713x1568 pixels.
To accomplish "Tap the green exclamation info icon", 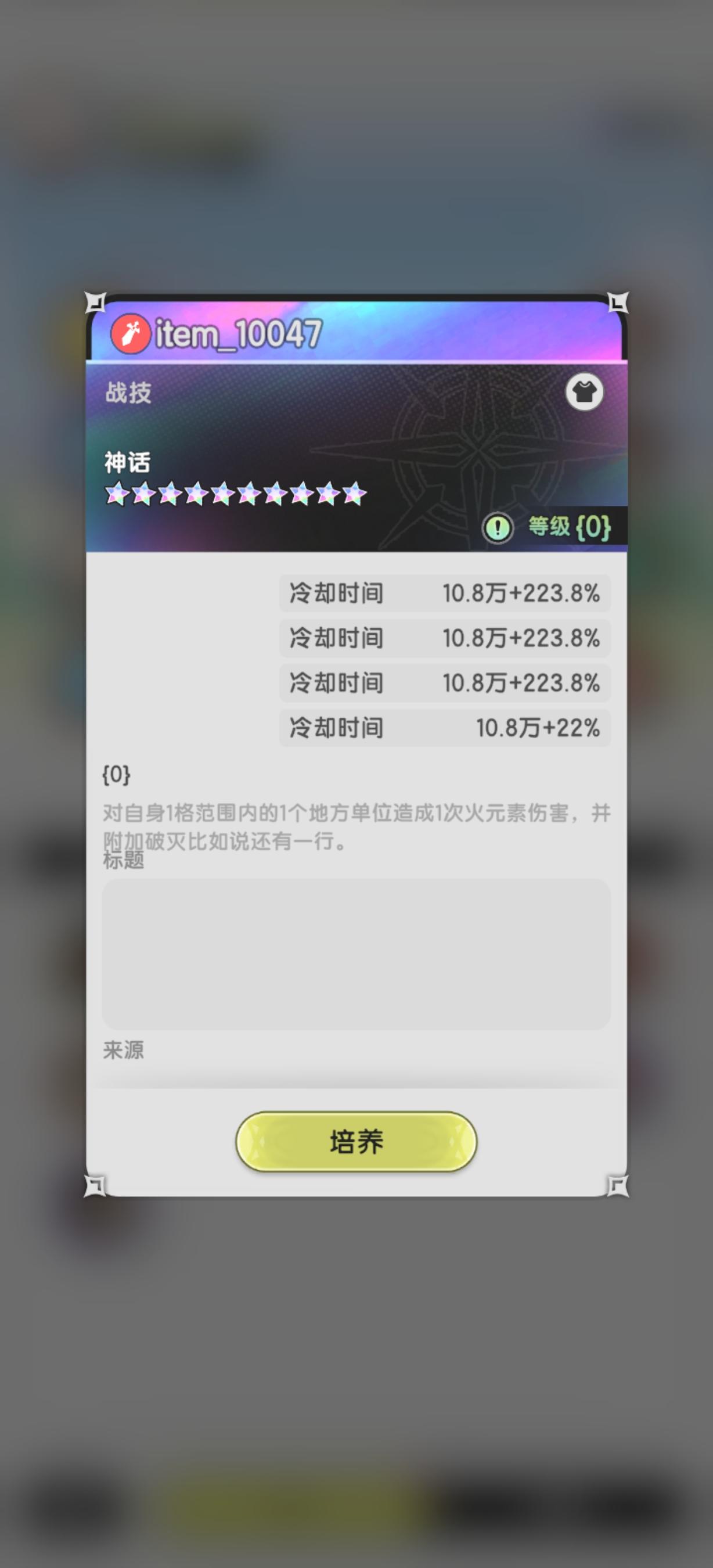I will [x=499, y=528].
